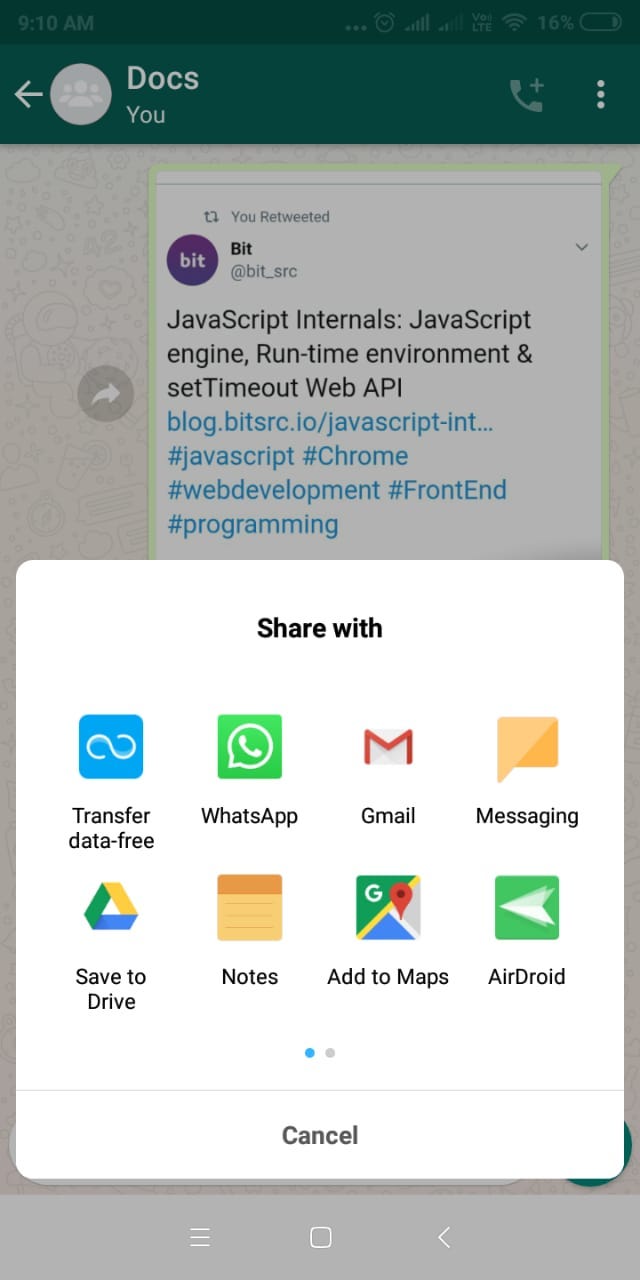Viewport: 640px width, 1280px height.
Task: Tap the system back button
Action: [x=444, y=1238]
